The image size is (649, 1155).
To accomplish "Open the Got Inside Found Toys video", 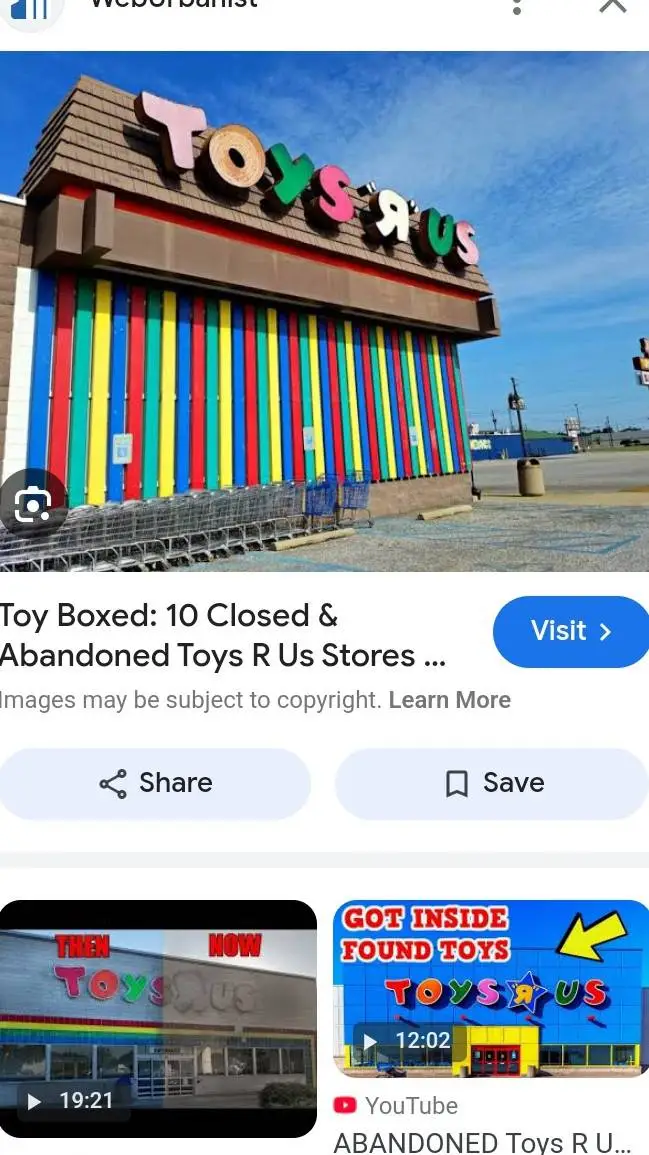I will click(491, 988).
